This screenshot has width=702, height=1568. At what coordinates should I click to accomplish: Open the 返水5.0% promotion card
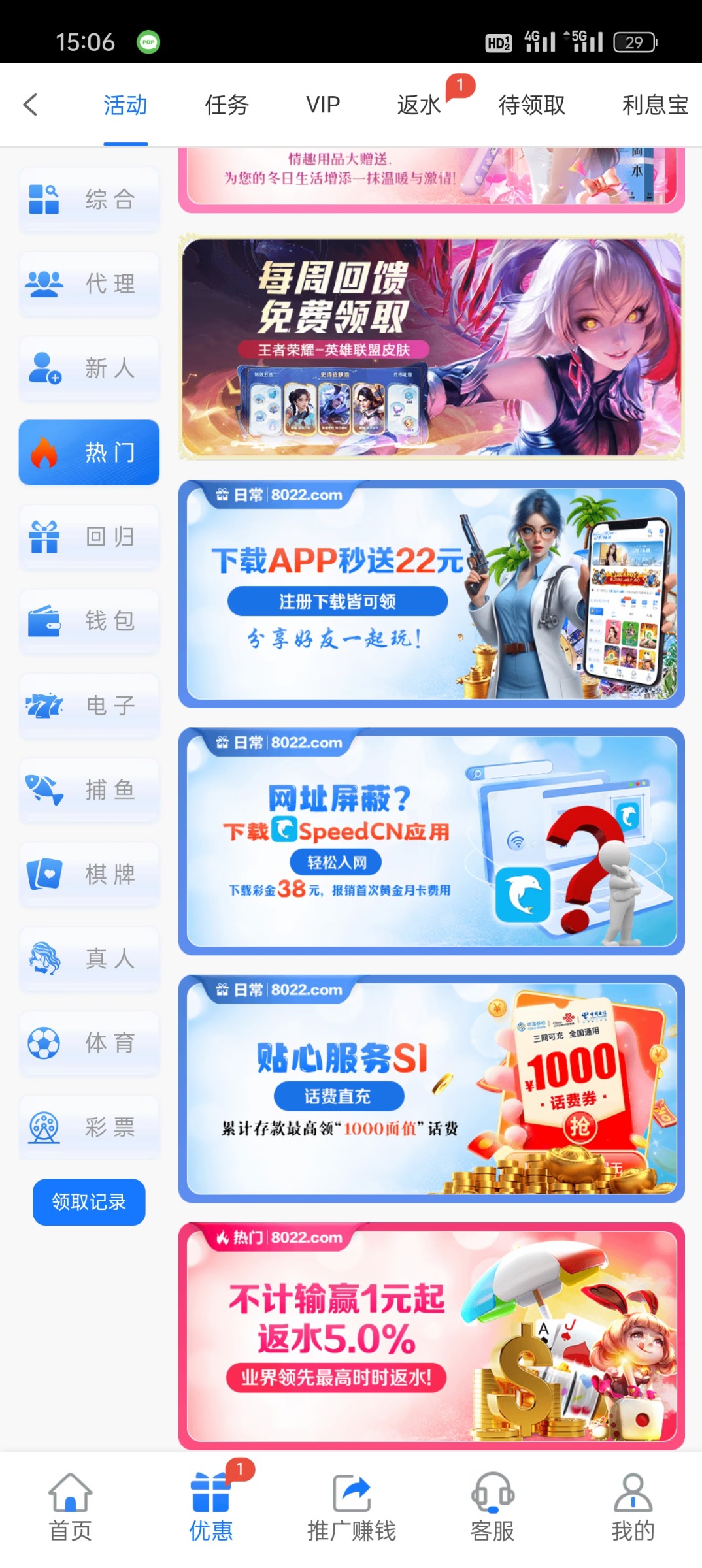pos(431,1335)
